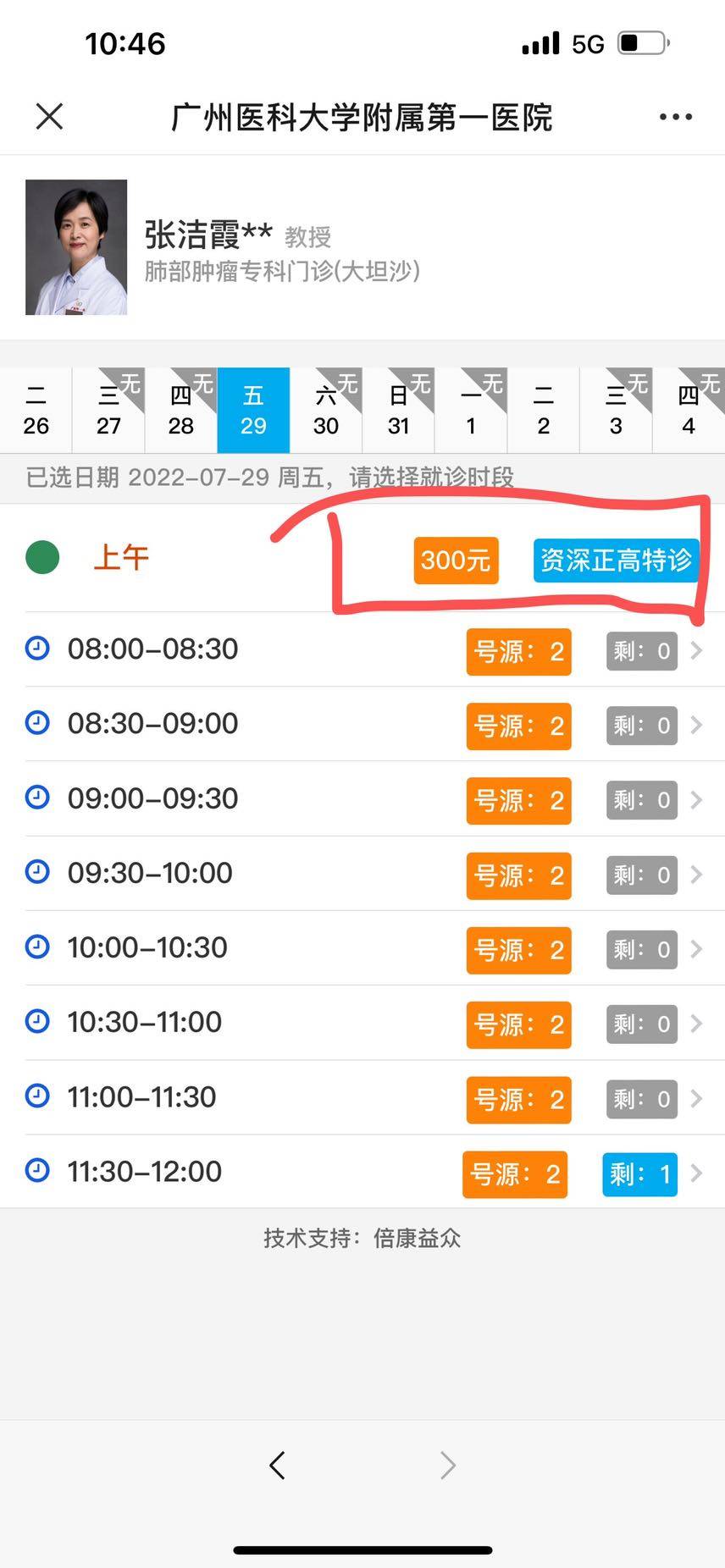The width and height of the screenshot is (725, 1568).
Task: Go back with the bottom left arrow
Action: (x=277, y=1465)
